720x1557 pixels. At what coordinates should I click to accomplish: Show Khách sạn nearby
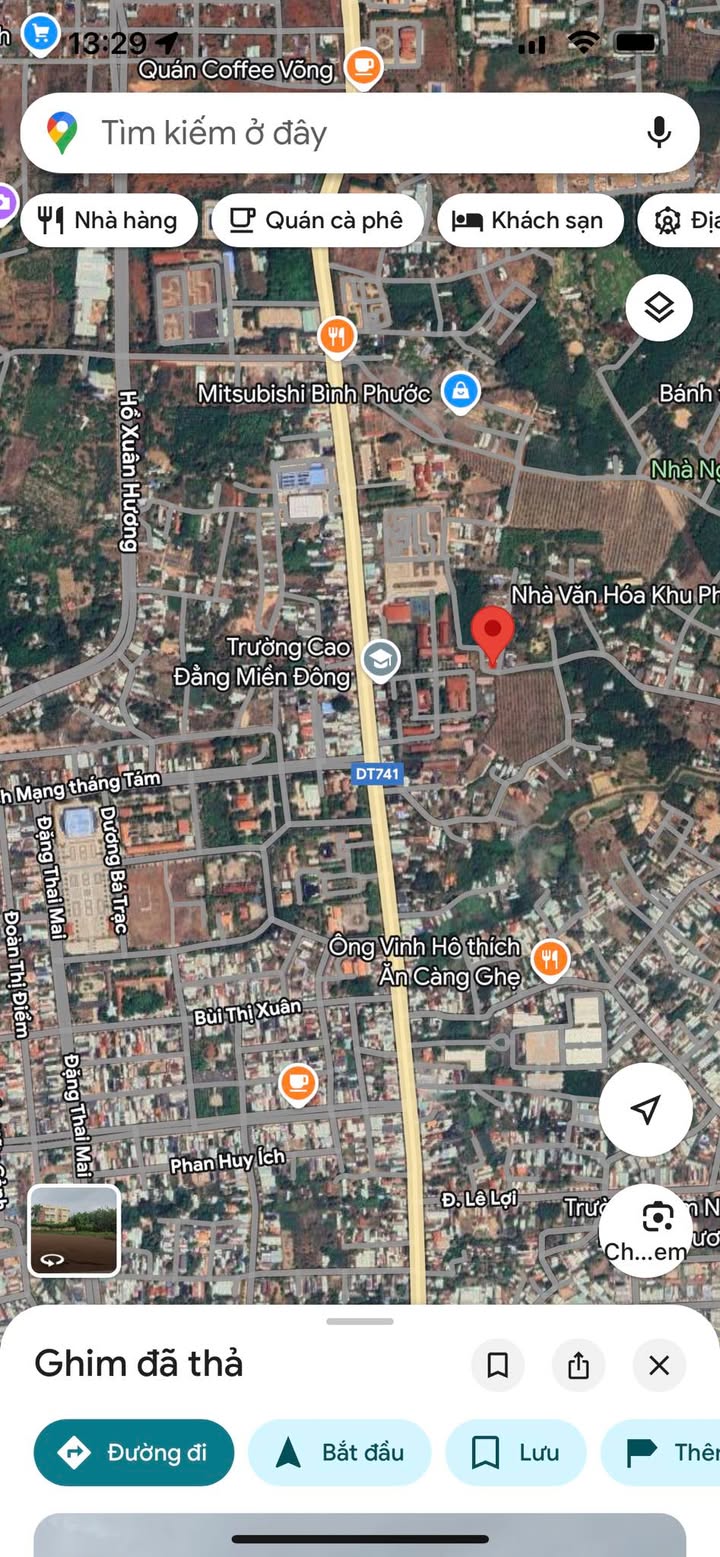(530, 221)
